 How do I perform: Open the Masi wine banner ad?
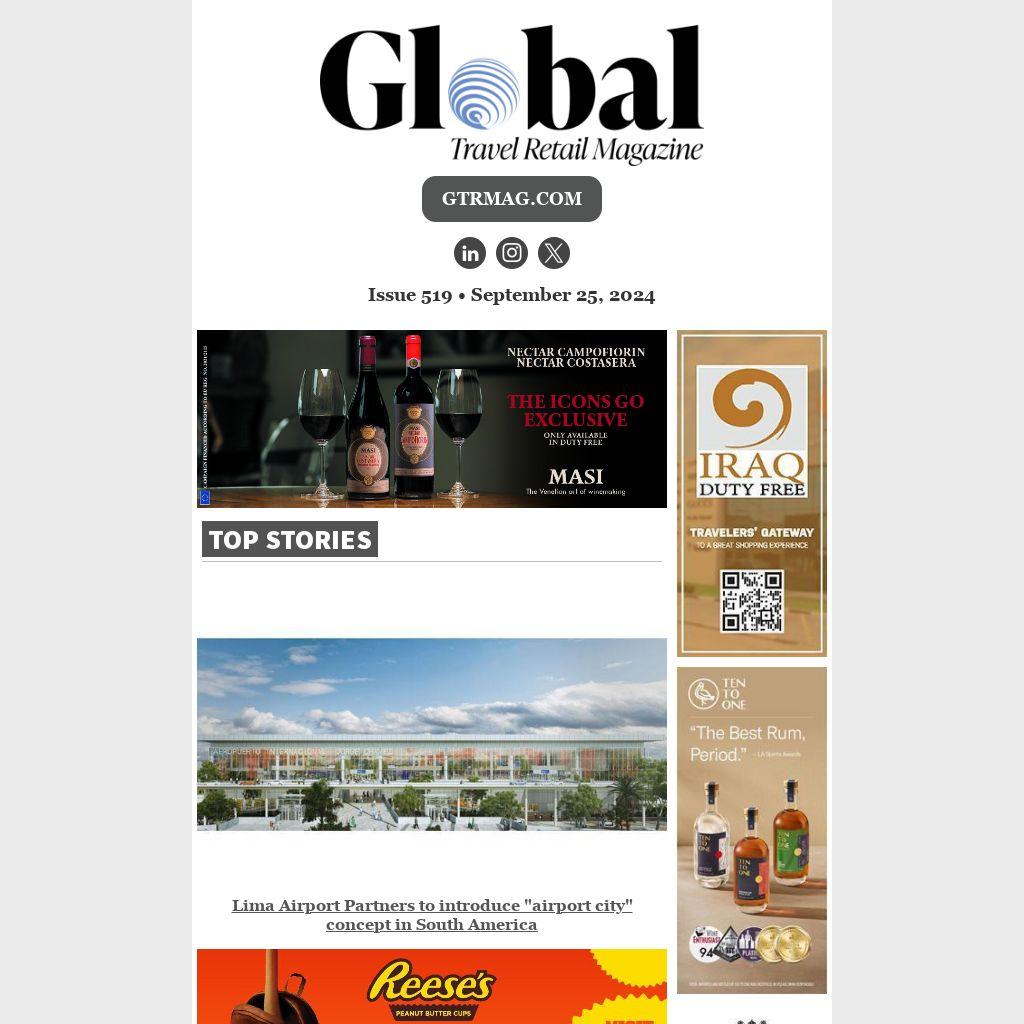(431, 419)
